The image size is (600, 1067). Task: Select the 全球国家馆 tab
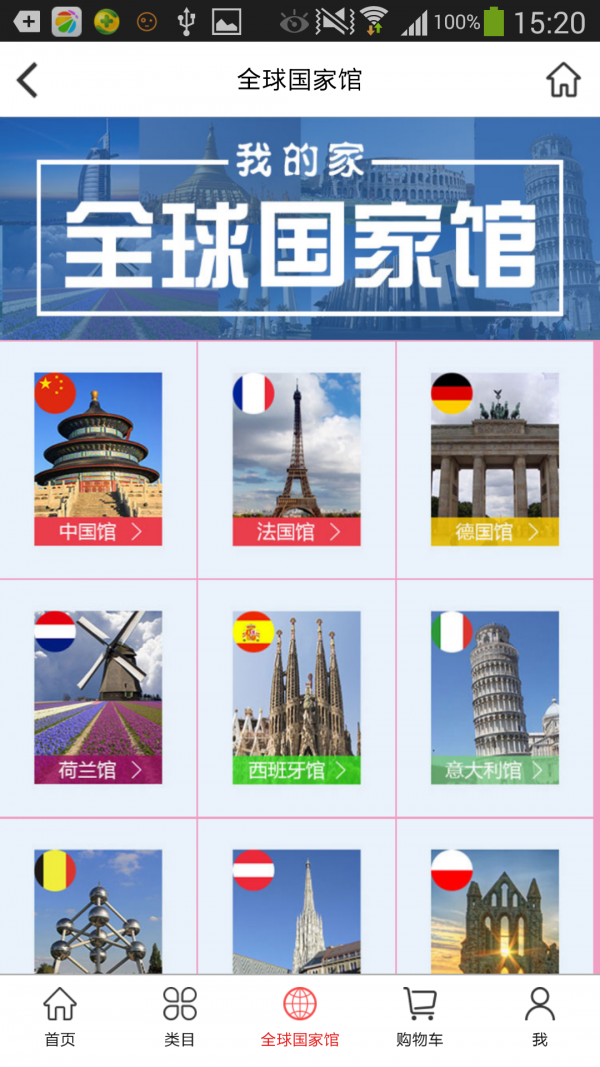coord(300,1017)
